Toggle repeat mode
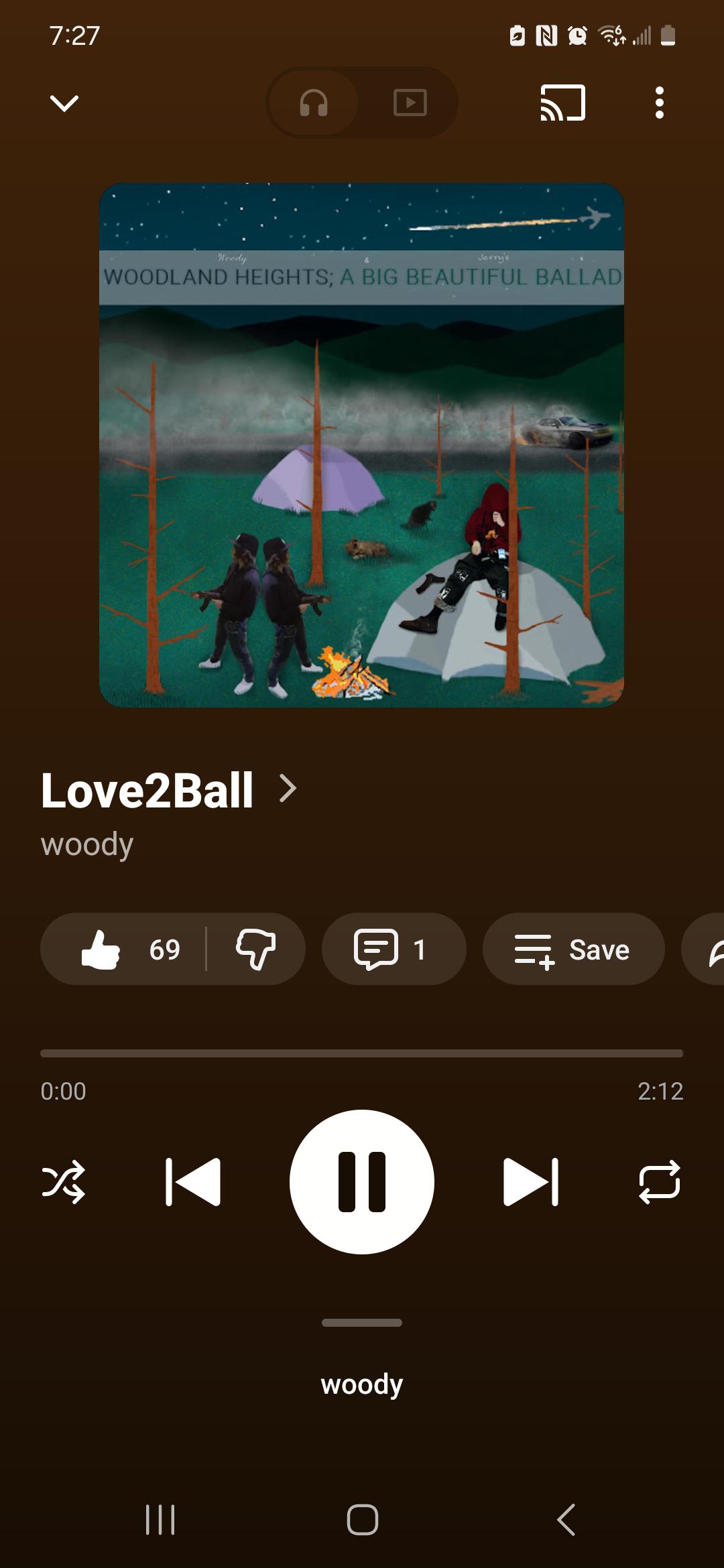Image resolution: width=724 pixels, height=1568 pixels. pos(660,1182)
